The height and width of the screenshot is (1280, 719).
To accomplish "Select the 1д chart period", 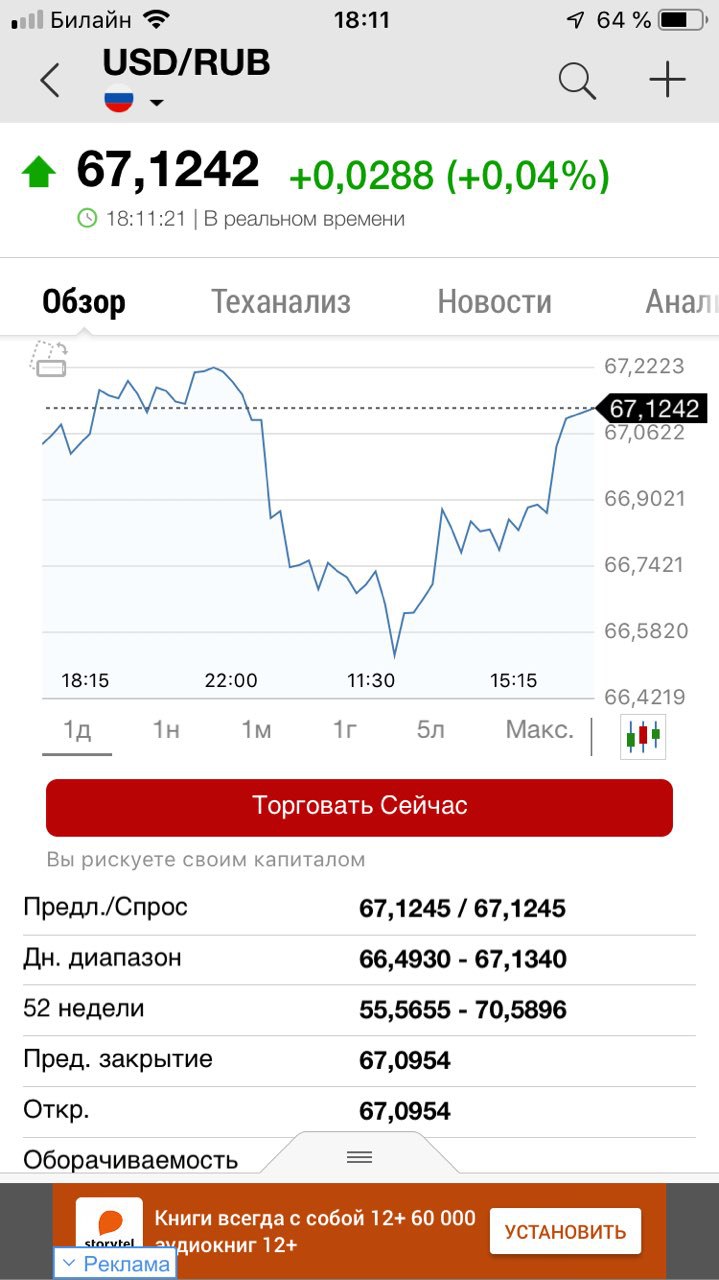I will pos(77,730).
